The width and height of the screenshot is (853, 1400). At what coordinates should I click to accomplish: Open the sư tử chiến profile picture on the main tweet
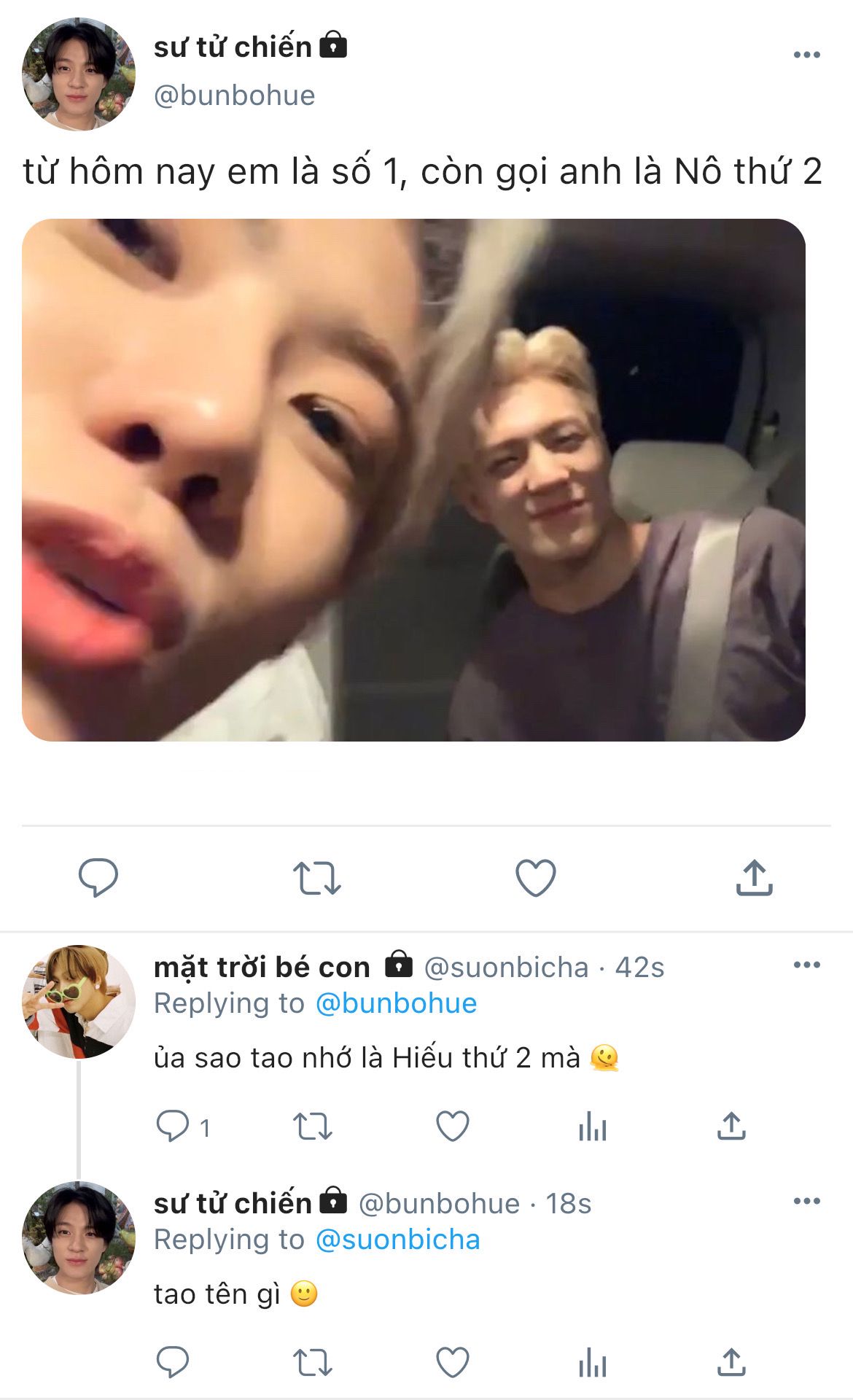click(x=79, y=74)
